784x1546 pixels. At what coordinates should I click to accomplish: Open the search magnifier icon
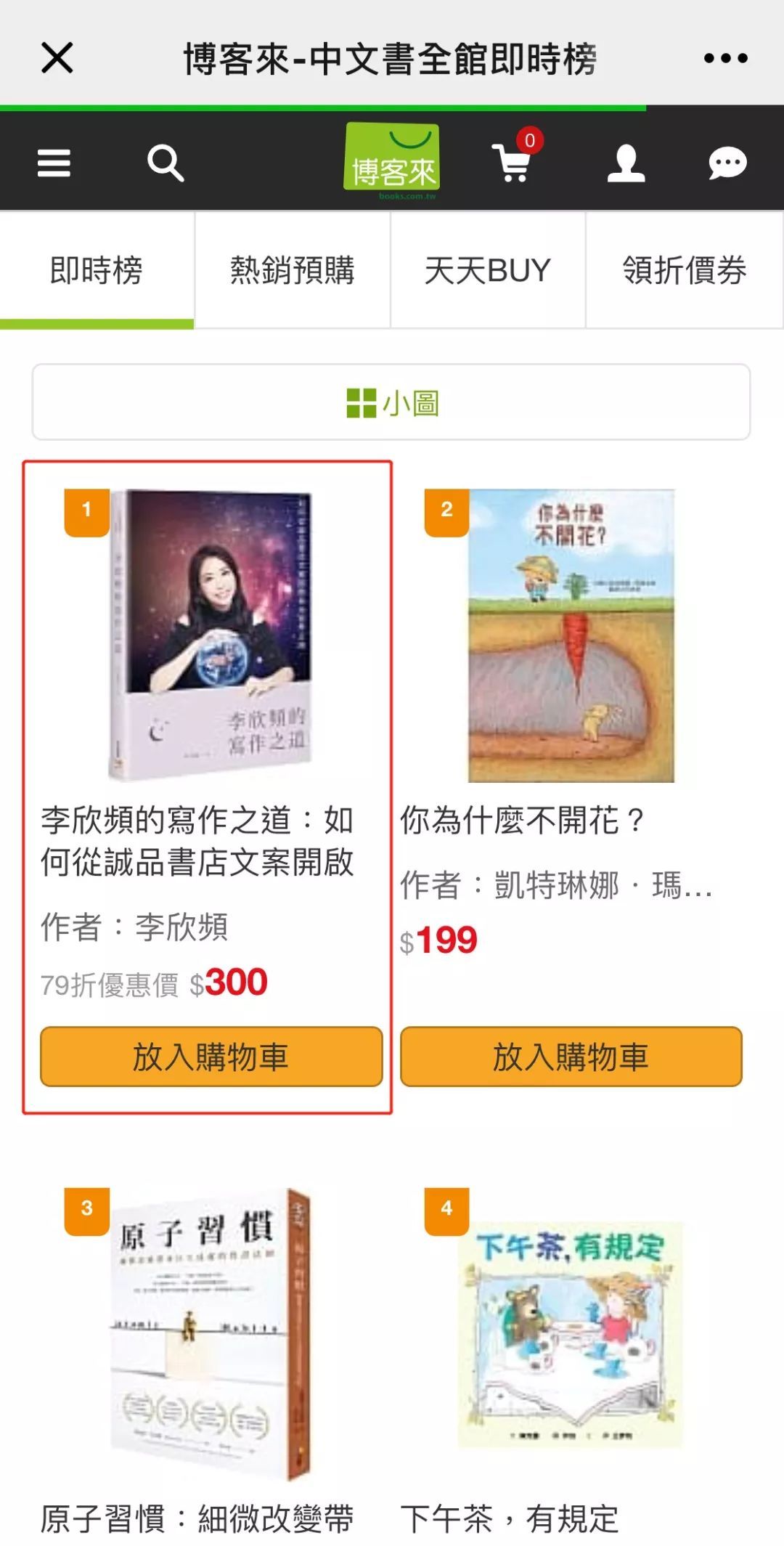click(166, 163)
